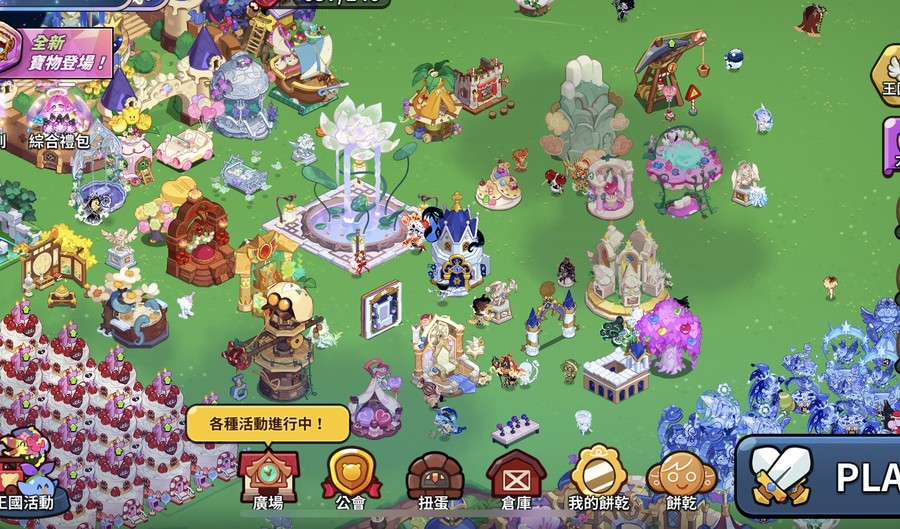Tap the 各種活動進行中 notification bubble
The height and width of the screenshot is (529, 900).
pyautogui.click(x=267, y=423)
